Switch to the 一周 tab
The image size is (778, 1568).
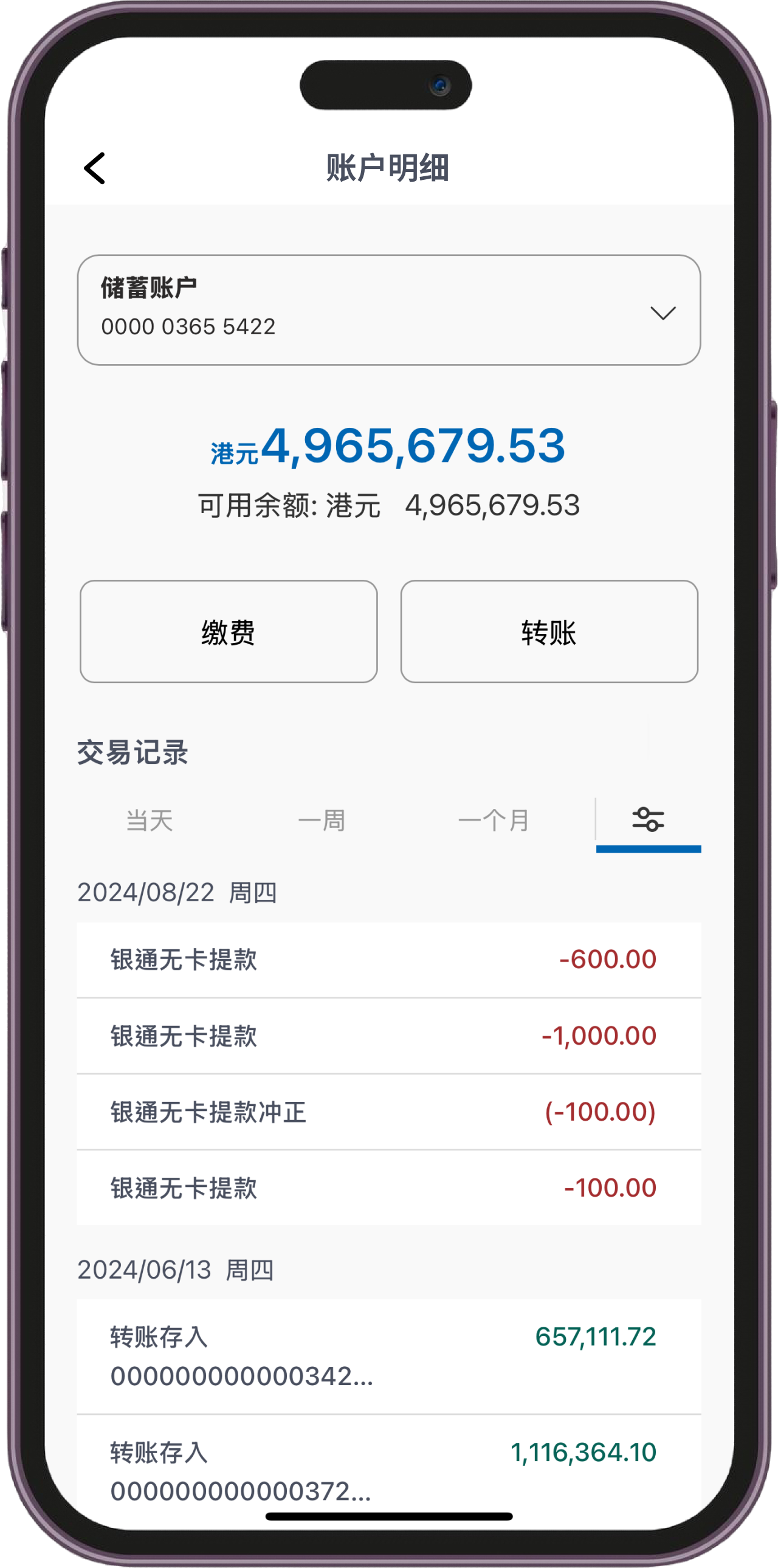(x=322, y=820)
